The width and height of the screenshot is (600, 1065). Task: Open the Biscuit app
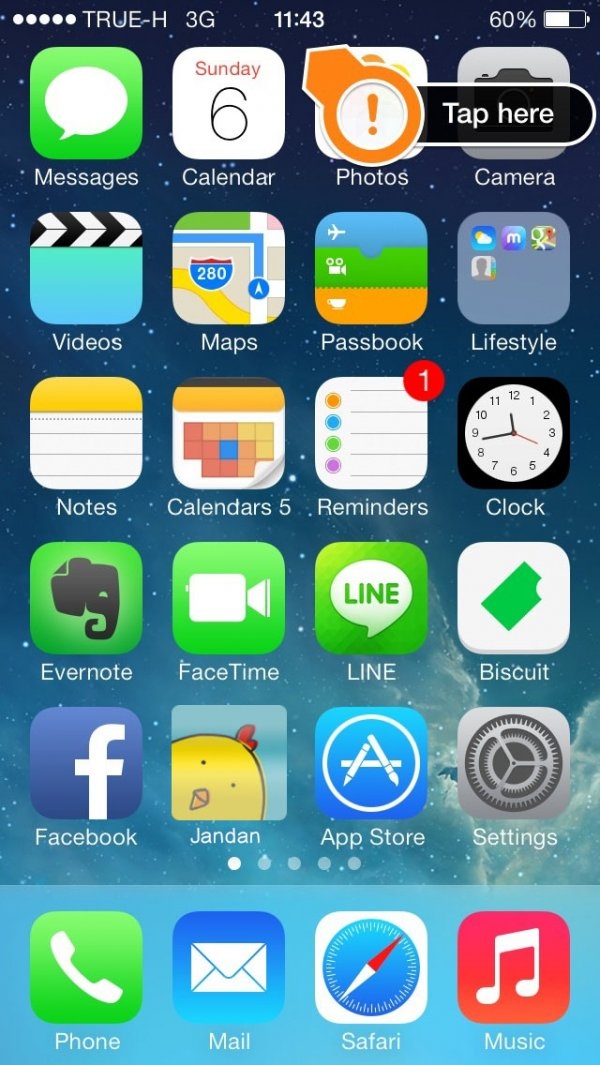pyautogui.click(x=513, y=598)
